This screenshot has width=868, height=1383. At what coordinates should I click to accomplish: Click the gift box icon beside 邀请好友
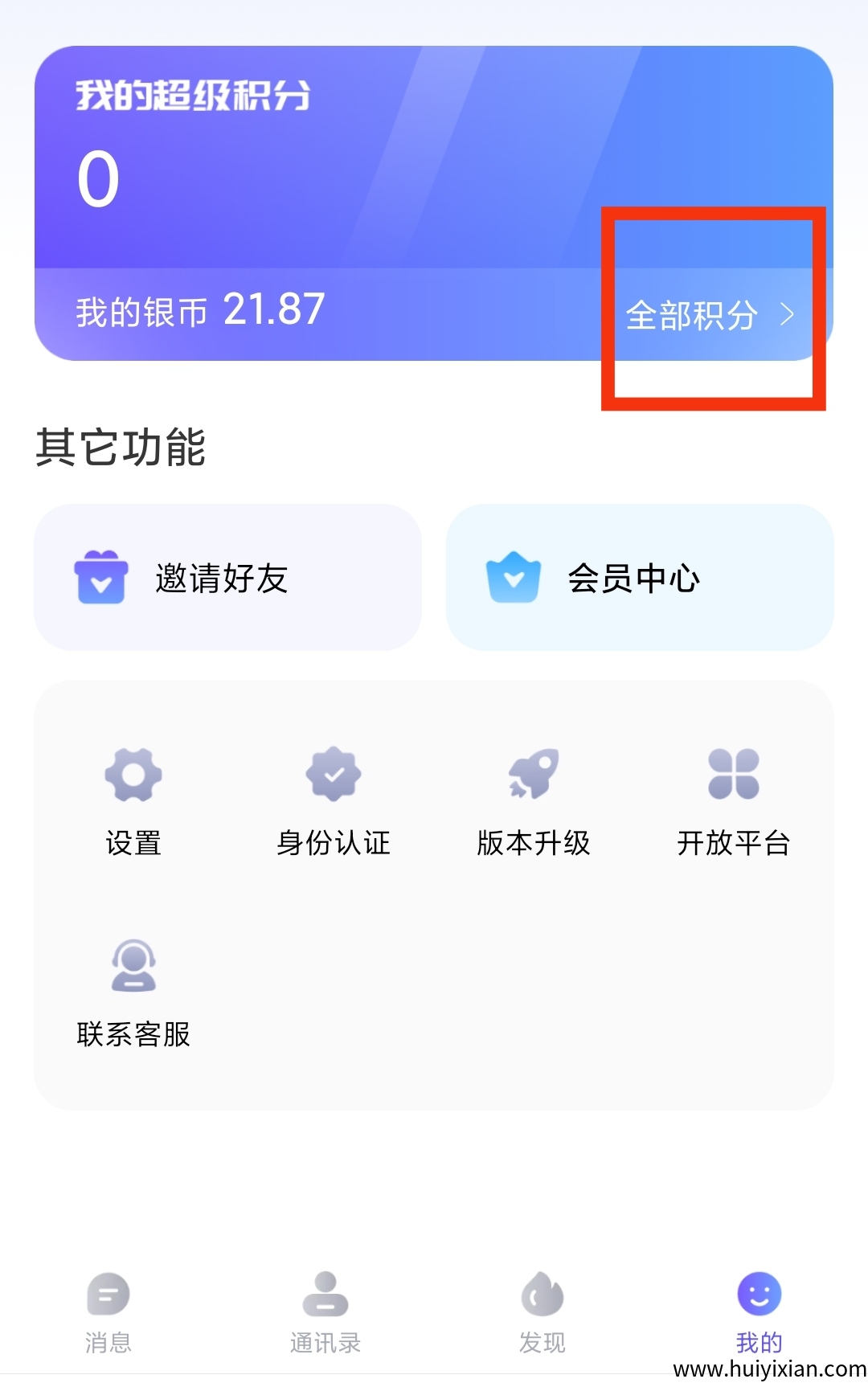tap(100, 577)
